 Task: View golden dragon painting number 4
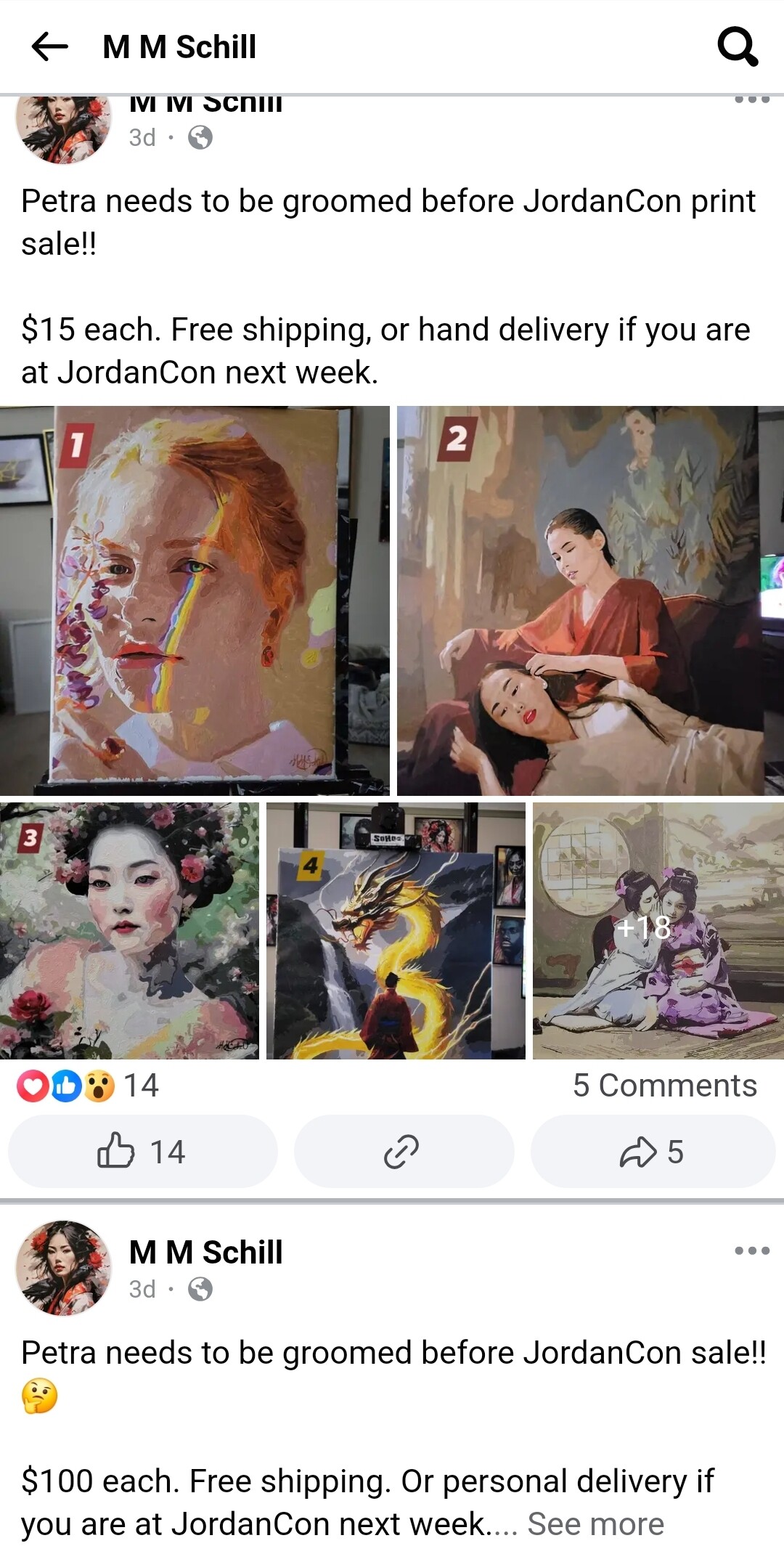(x=396, y=930)
